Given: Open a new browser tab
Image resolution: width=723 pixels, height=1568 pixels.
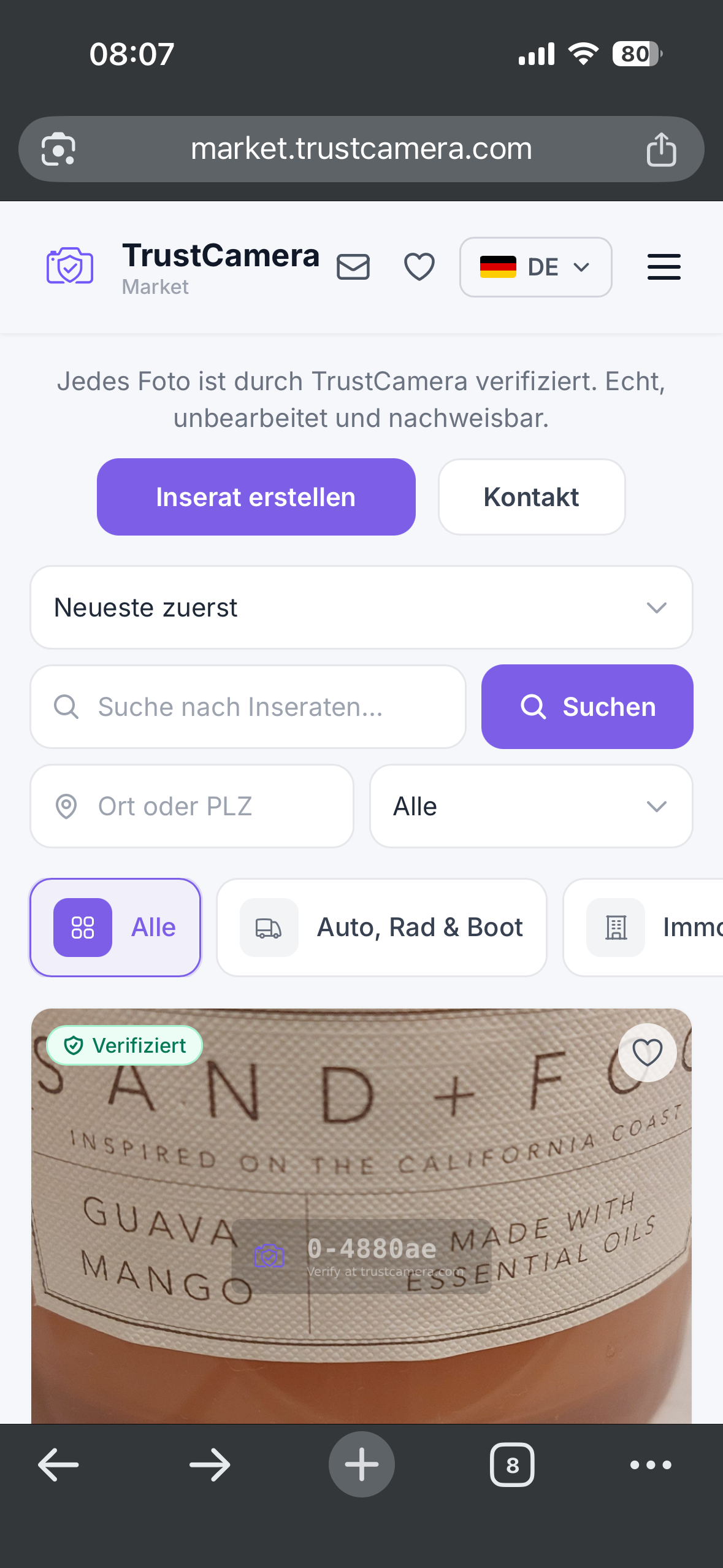Looking at the screenshot, I should coord(361,1465).
